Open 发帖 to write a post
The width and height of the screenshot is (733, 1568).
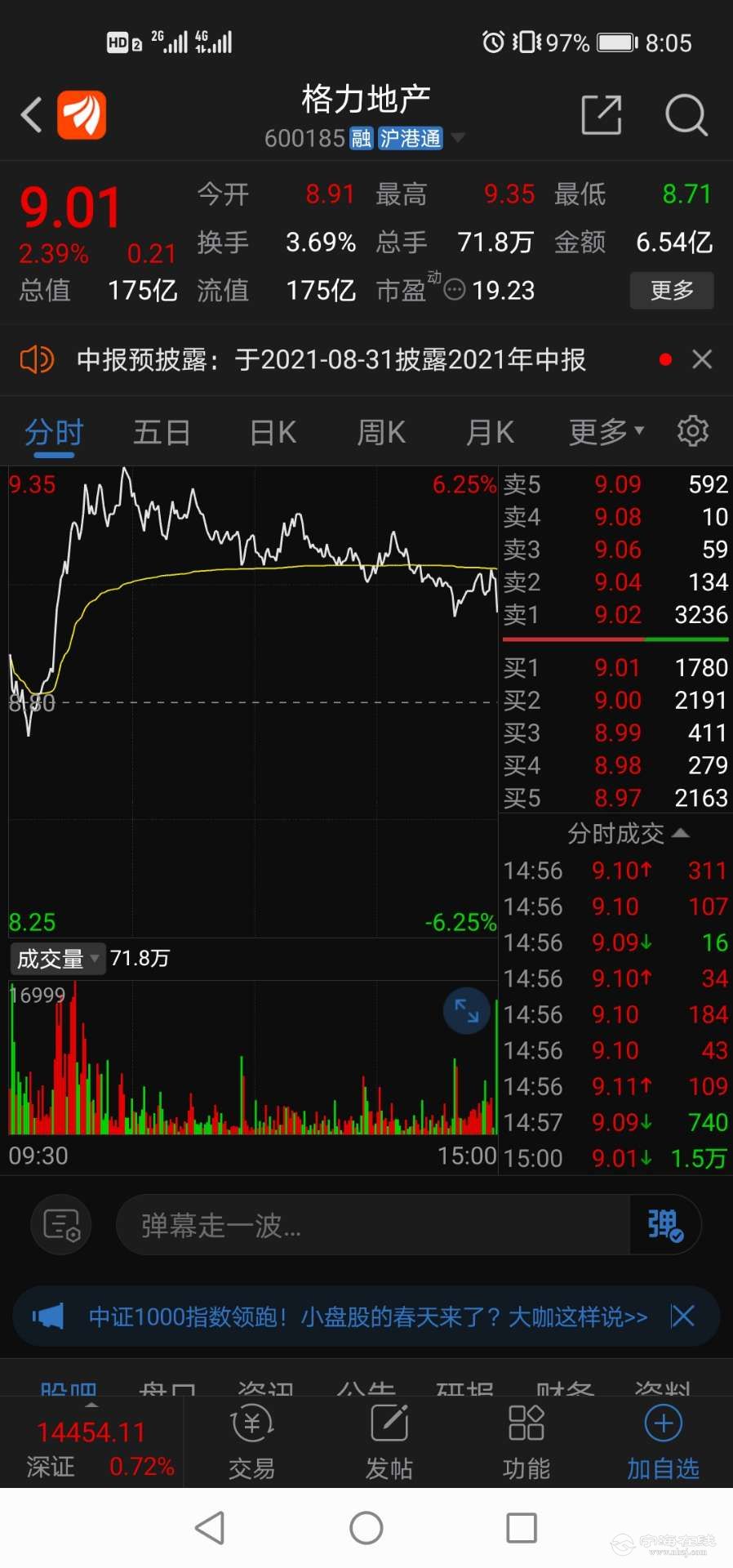[x=389, y=1442]
